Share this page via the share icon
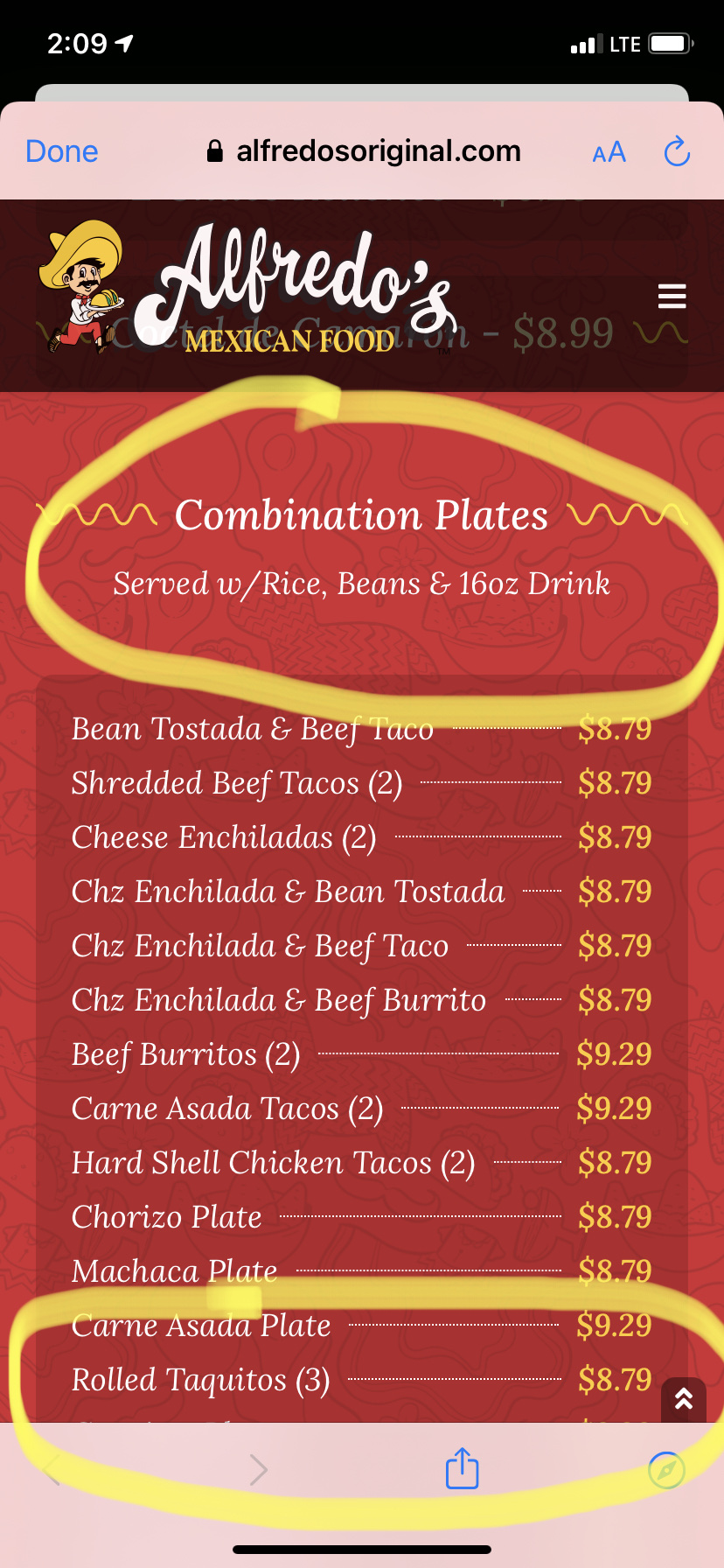Screen dimensions: 724x1568 tap(462, 1469)
